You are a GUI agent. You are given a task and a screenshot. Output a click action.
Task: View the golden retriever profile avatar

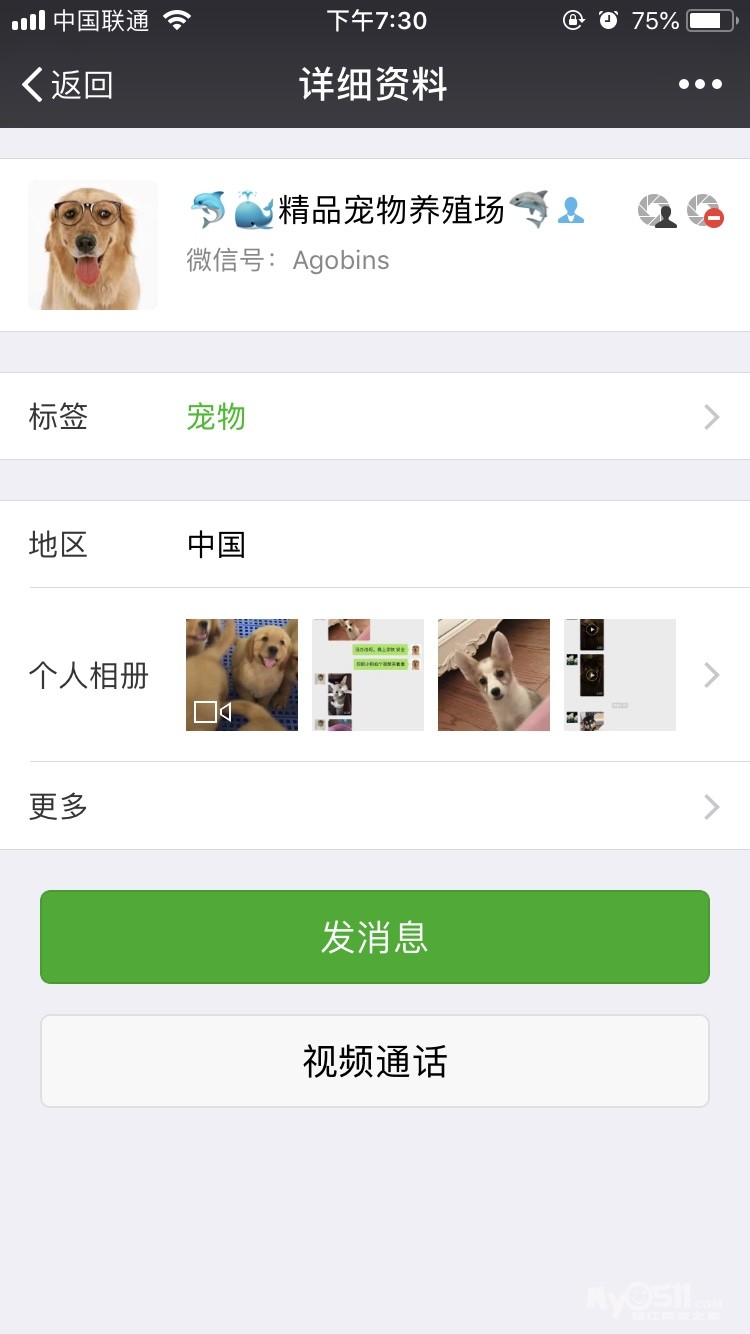[93, 245]
